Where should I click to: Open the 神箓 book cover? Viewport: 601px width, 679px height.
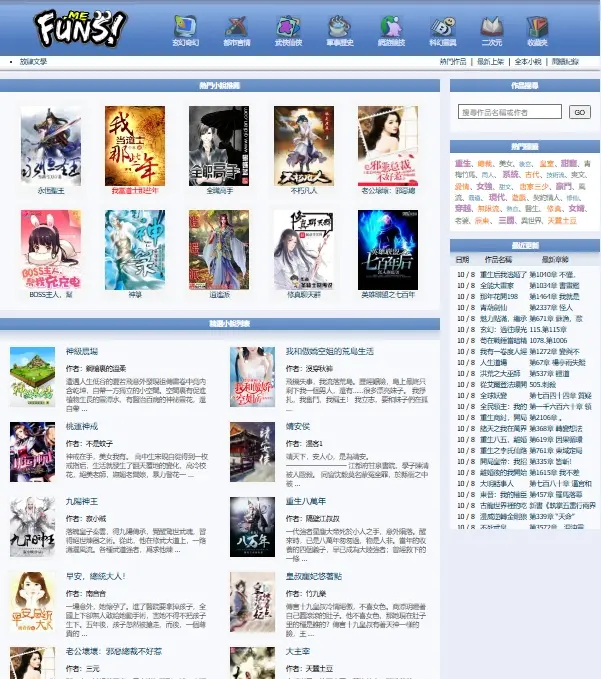coord(135,248)
